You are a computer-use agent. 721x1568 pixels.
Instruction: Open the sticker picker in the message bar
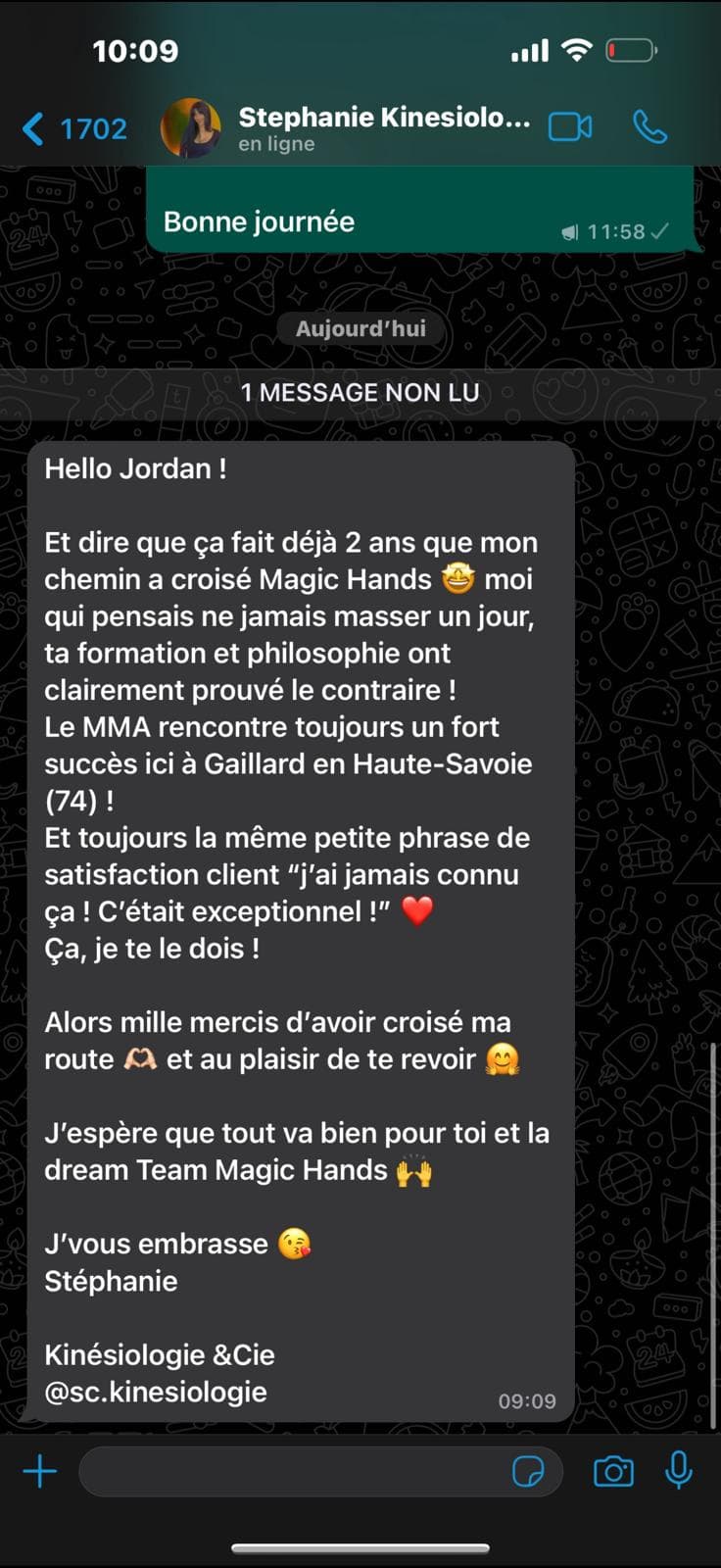click(530, 1471)
